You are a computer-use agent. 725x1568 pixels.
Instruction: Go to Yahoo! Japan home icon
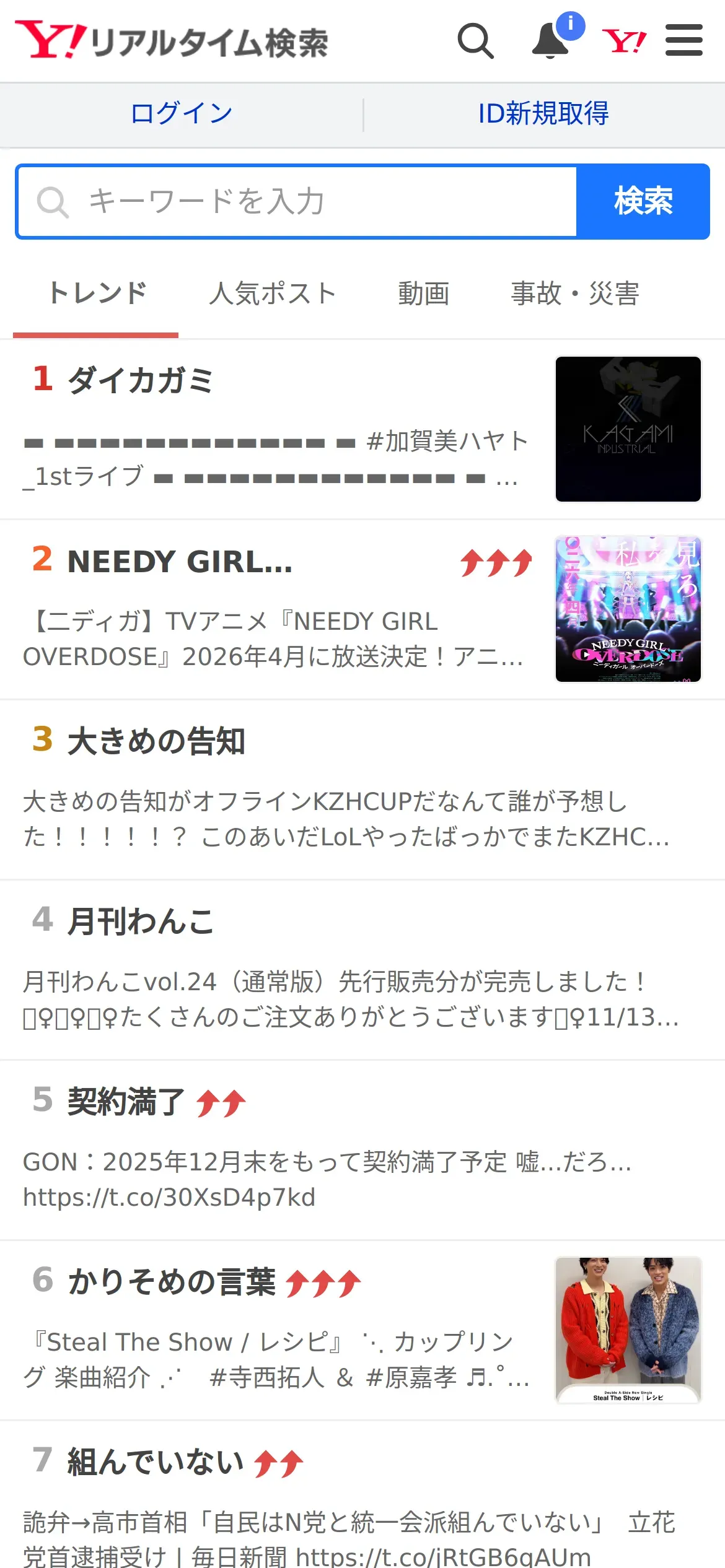click(624, 41)
